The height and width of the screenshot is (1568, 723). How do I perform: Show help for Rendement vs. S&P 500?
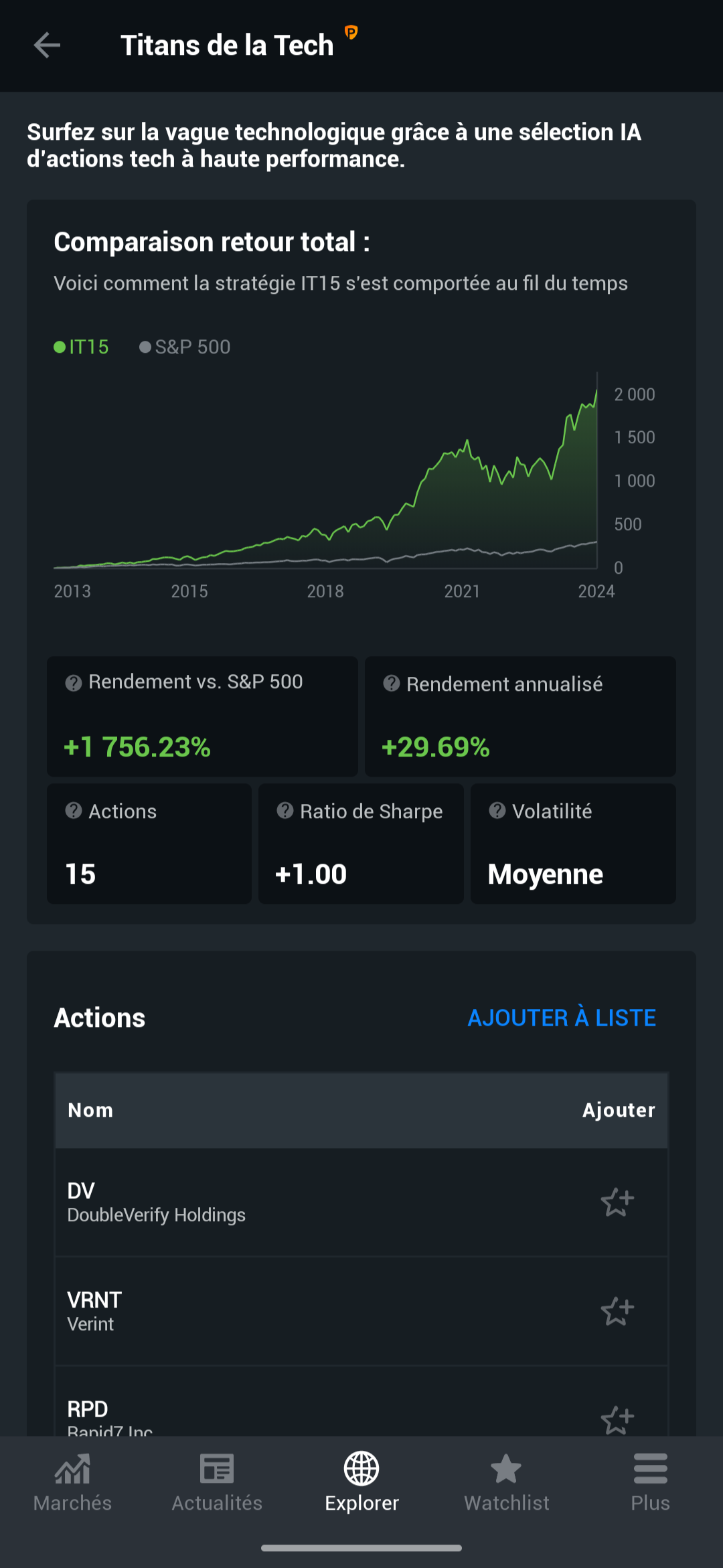tap(74, 683)
